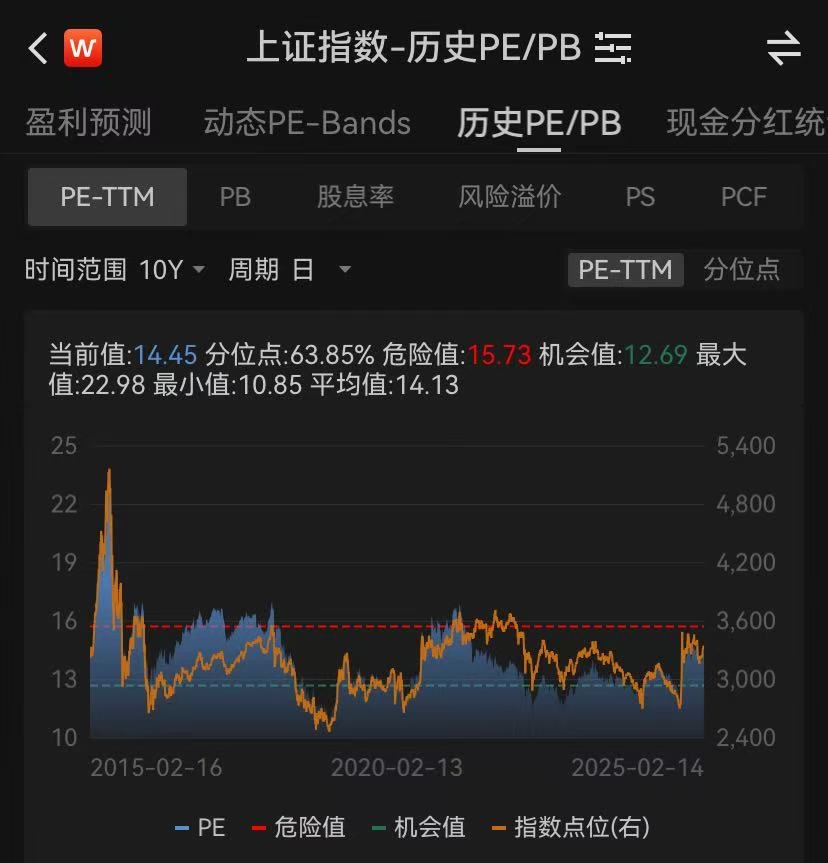The image size is (828, 863).
Task: Go back using the top-left arrow
Action: coord(38,48)
